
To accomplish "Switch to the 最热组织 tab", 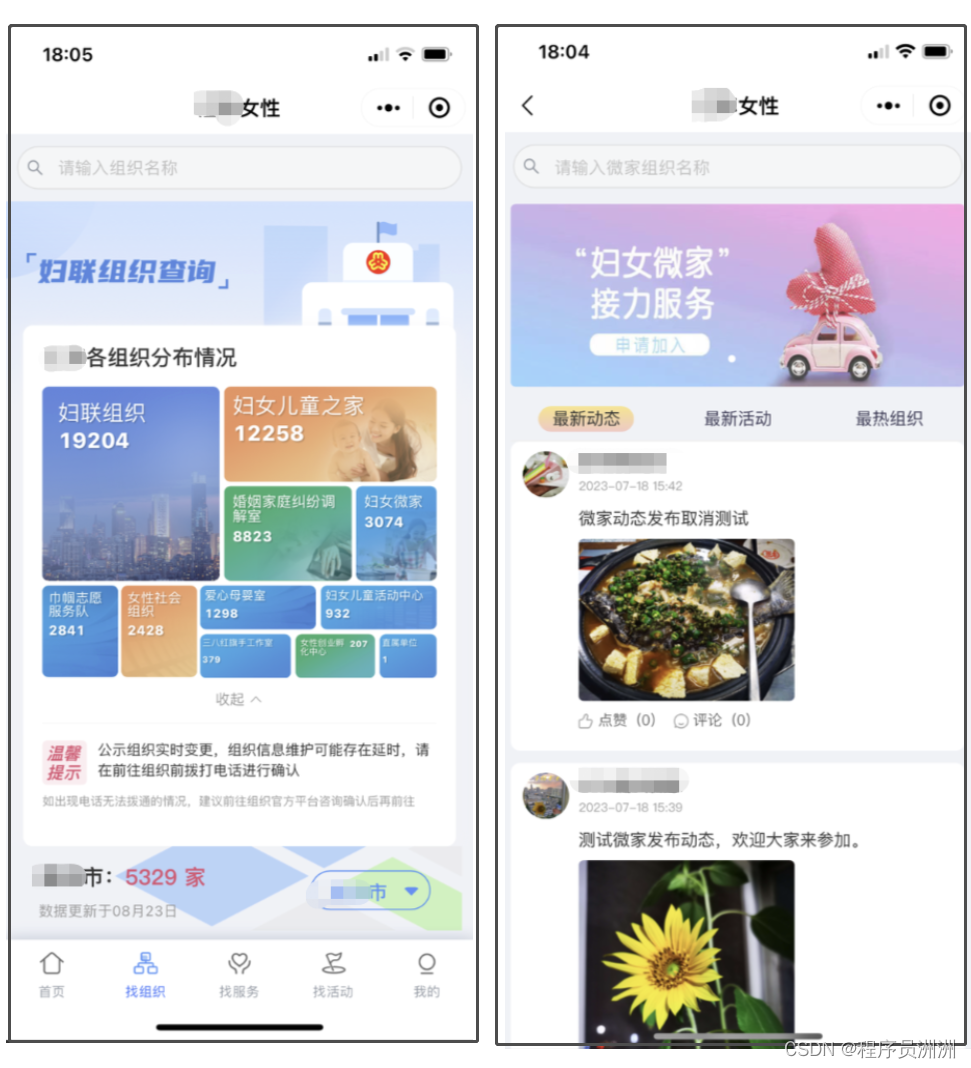I will tap(888, 419).
